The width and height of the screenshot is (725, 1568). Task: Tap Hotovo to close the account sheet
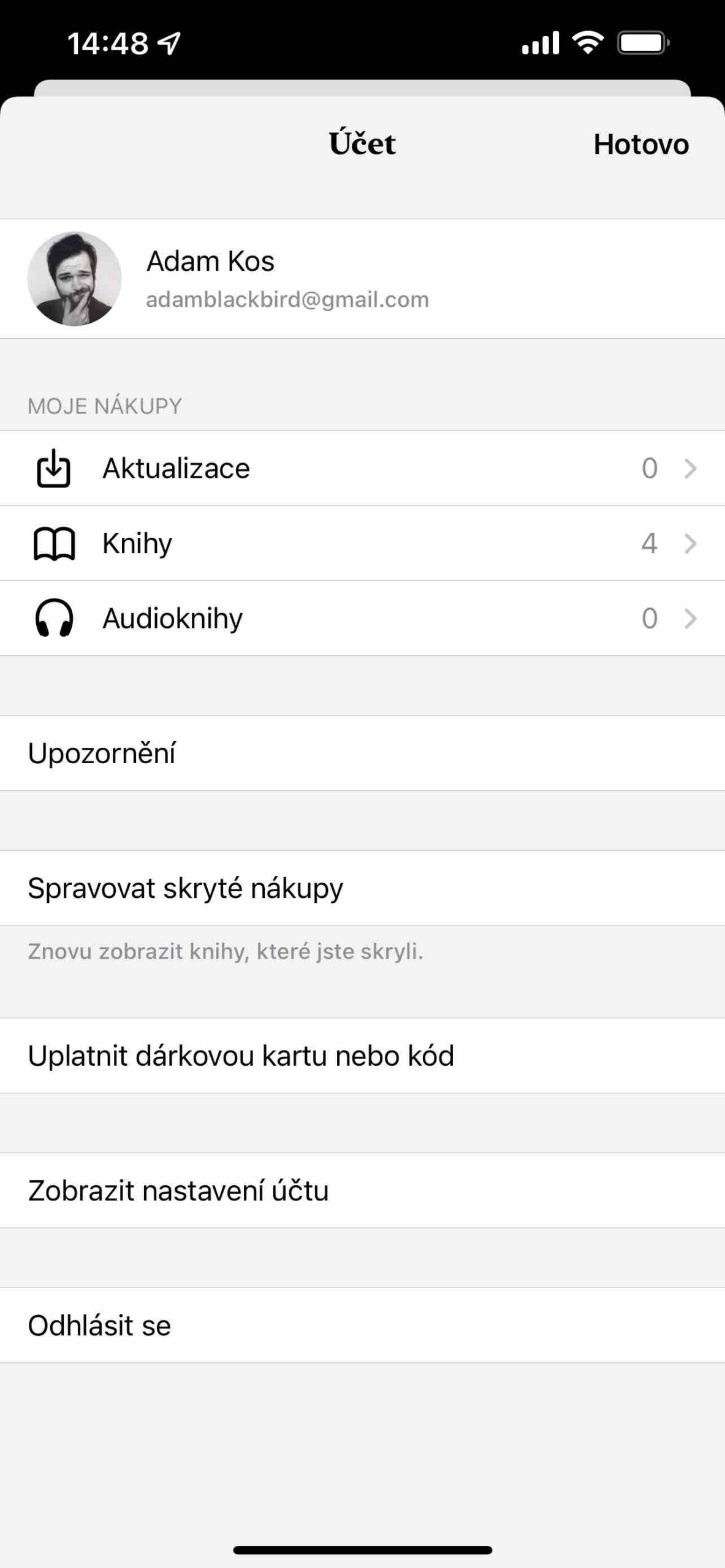click(640, 145)
